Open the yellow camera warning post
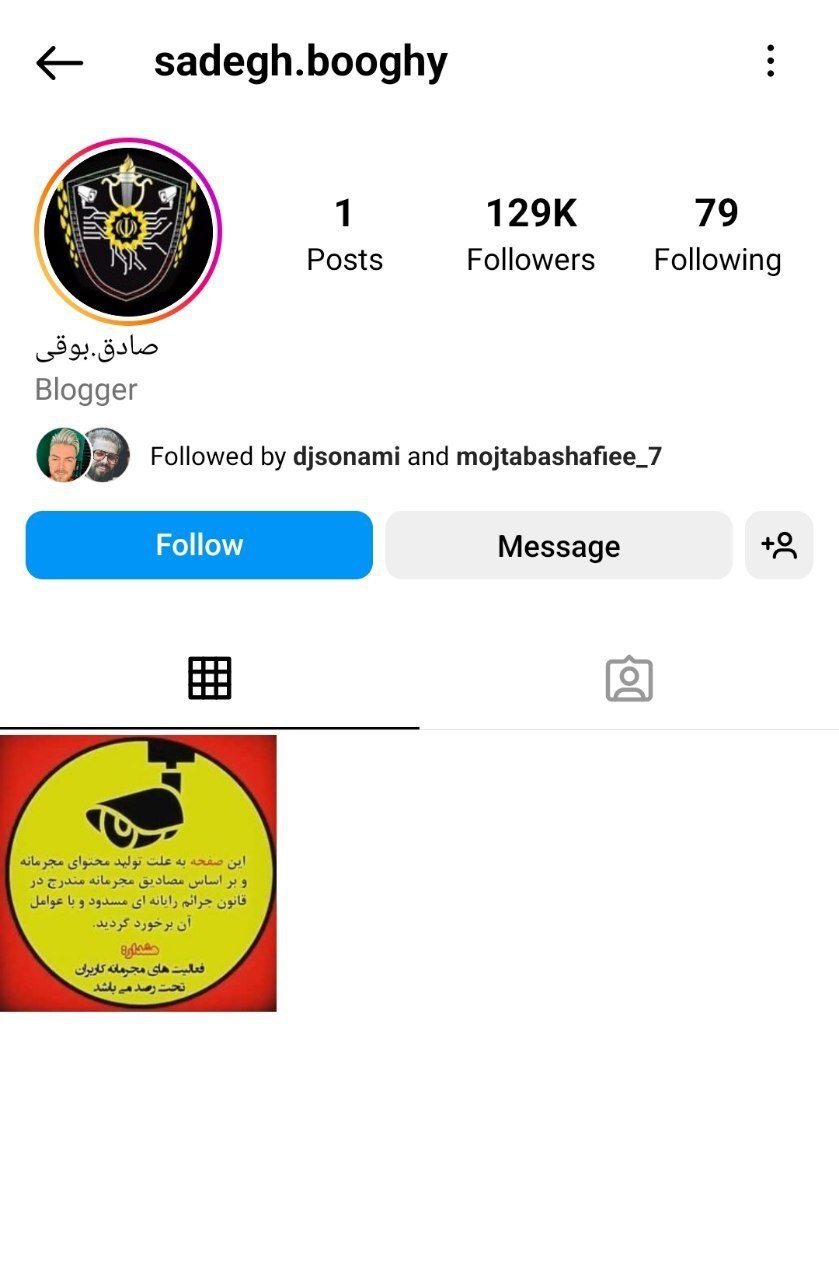This screenshot has width=839, height=1280. tap(138, 873)
